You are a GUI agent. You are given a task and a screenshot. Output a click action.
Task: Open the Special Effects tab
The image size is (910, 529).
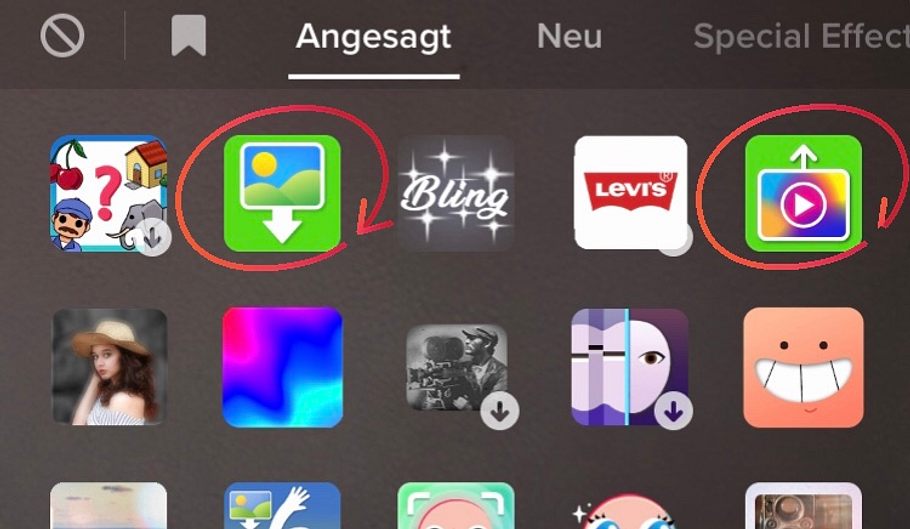click(x=800, y=37)
